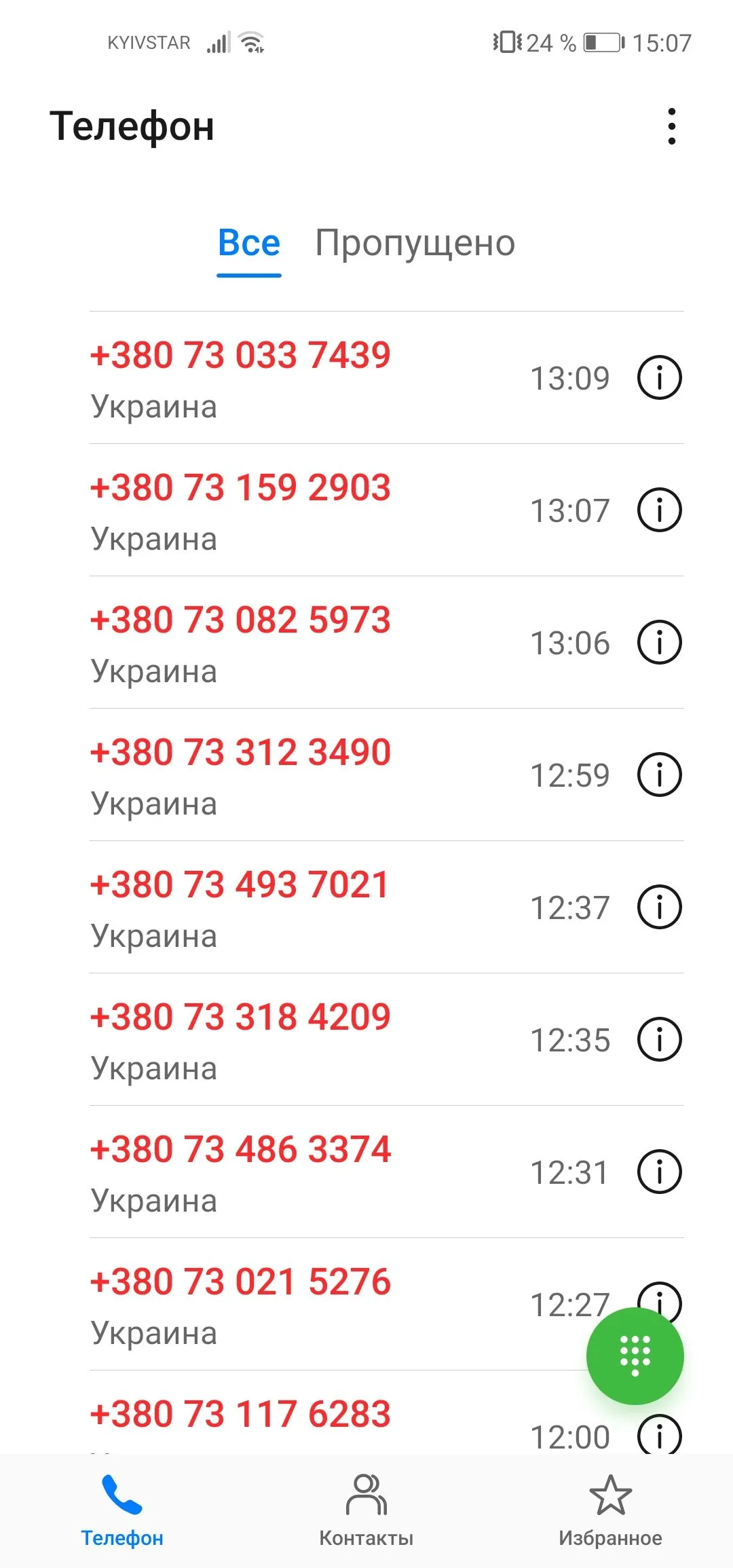Screen dimensions: 733x1568
Task: Show details for the 12:59 call
Action: (x=659, y=774)
